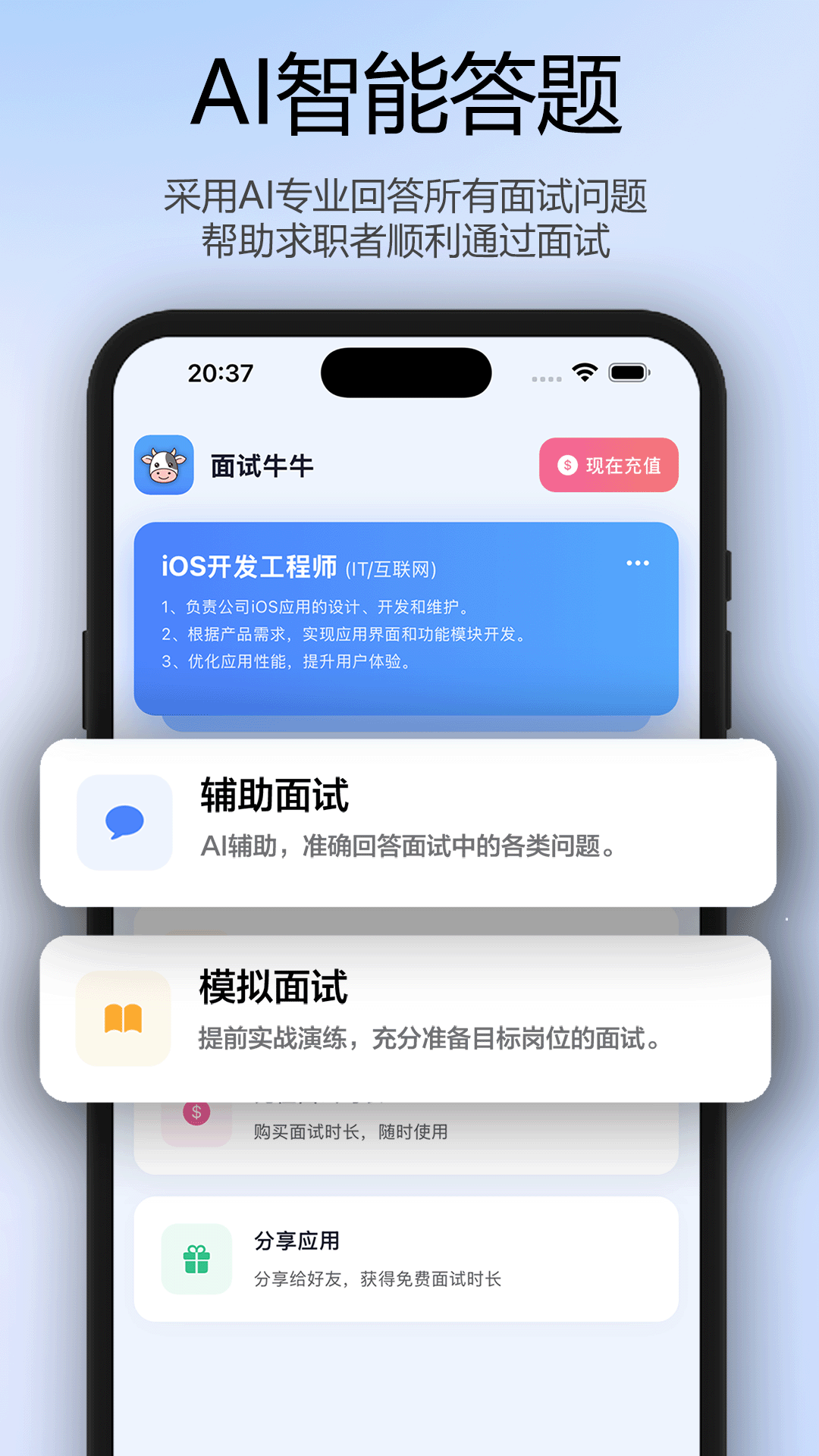Open 模拟面试 via the orange book icon

click(124, 1019)
